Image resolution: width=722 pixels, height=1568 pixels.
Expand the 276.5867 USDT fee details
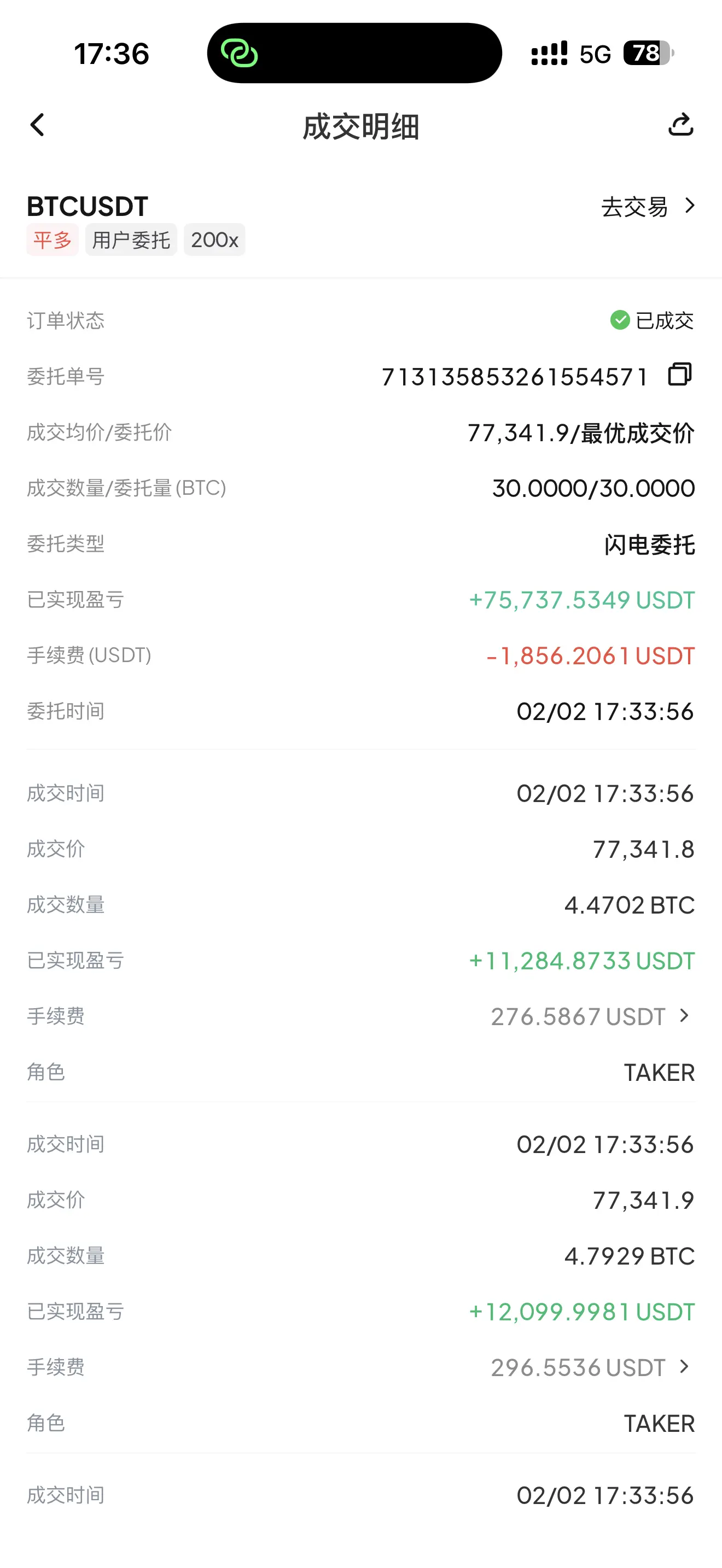pyautogui.click(x=684, y=1015)
